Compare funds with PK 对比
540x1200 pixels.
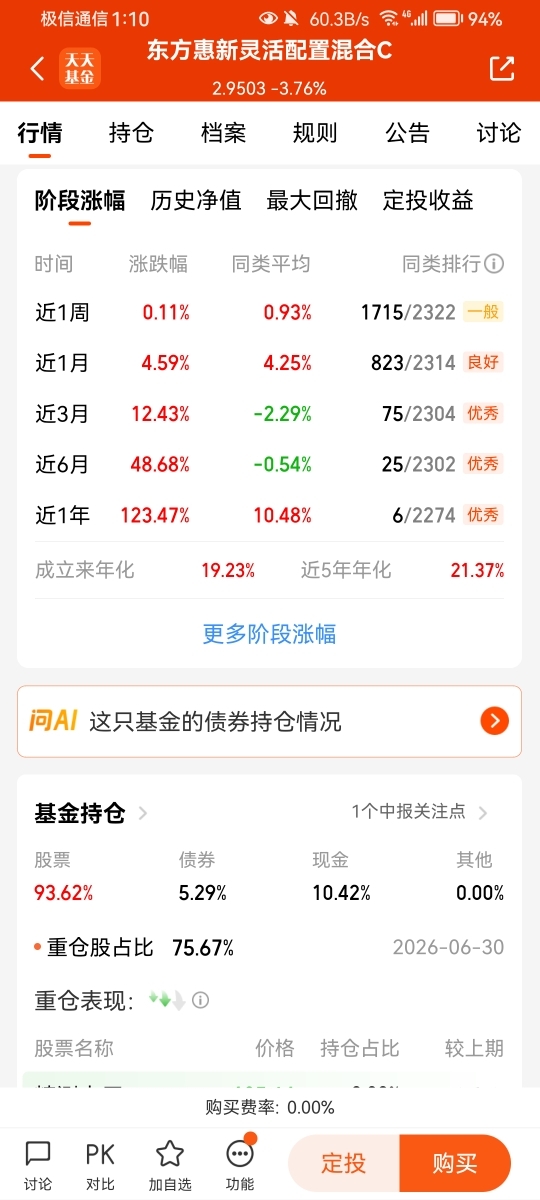[100, 1164]
